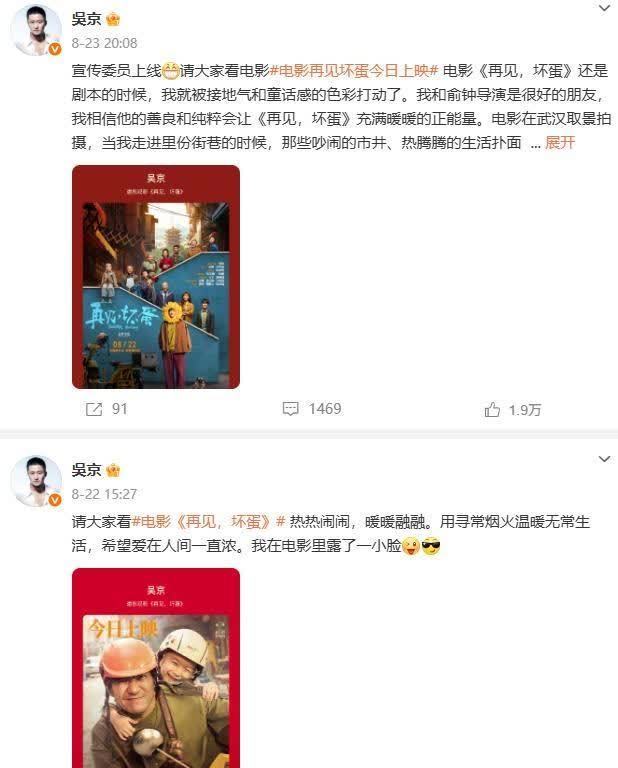618x768 pixels.
Task: Open comments on the 8-23 post
Action: coord(312,409)
